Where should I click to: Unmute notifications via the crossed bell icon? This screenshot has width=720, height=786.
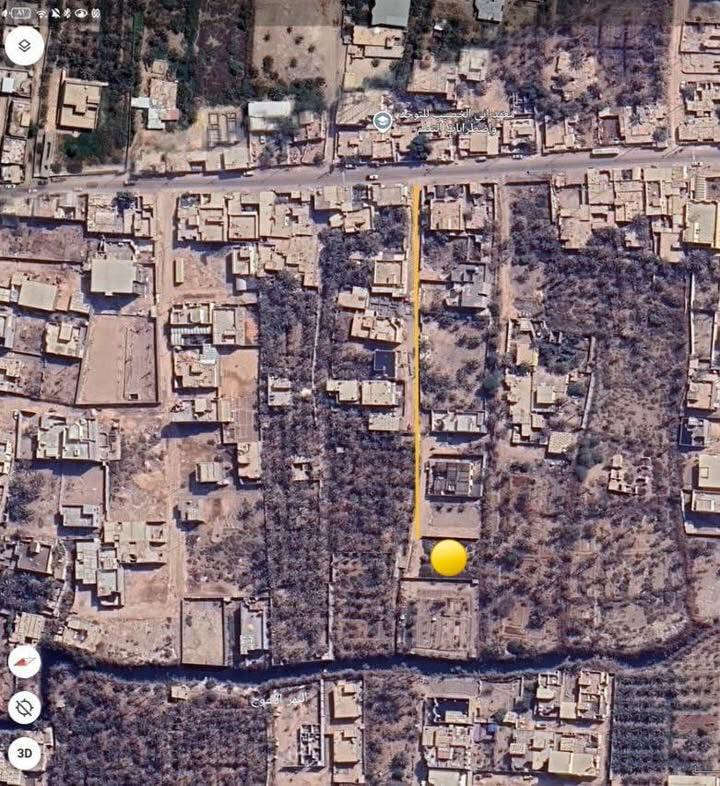[55, 13]
